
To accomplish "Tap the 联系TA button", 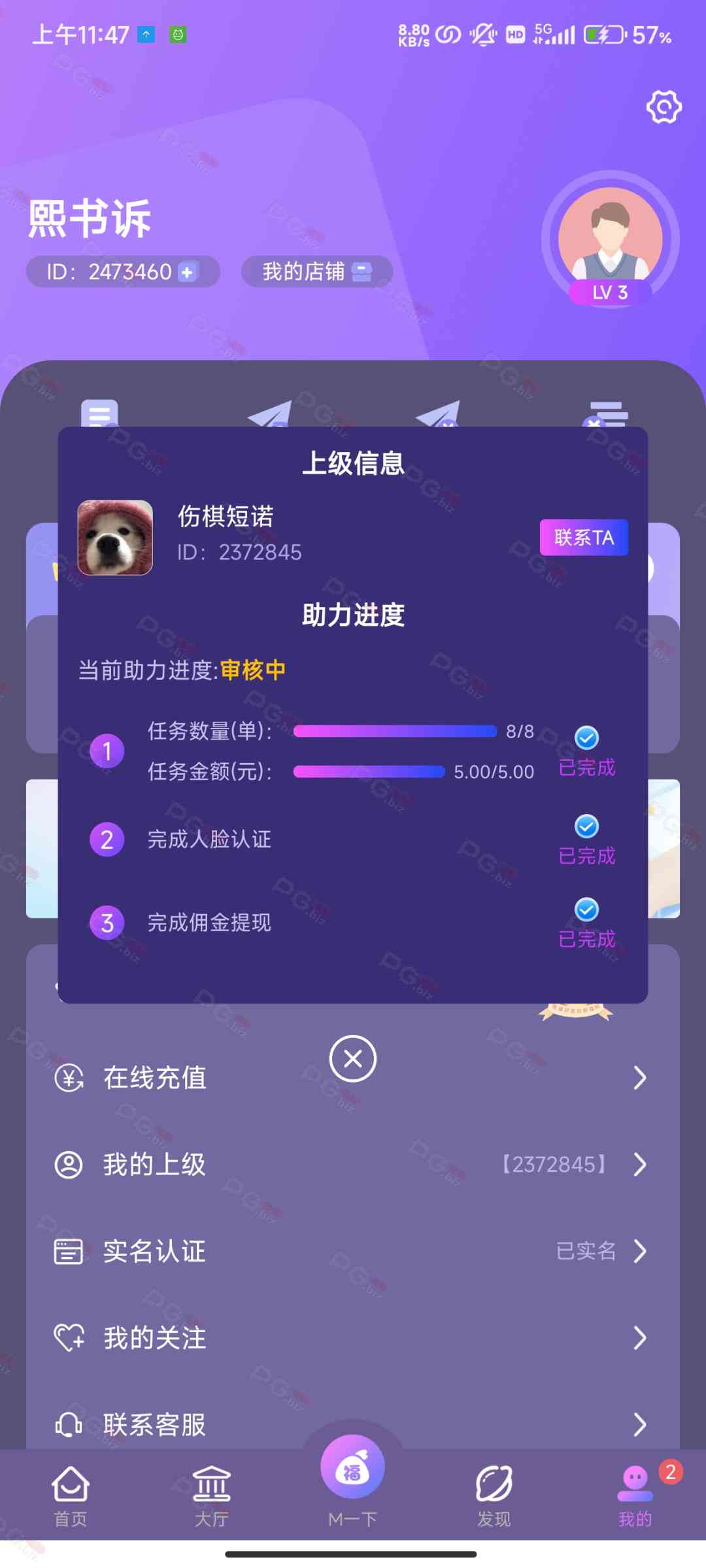I will pyautogui.click(x=584, y=537).
